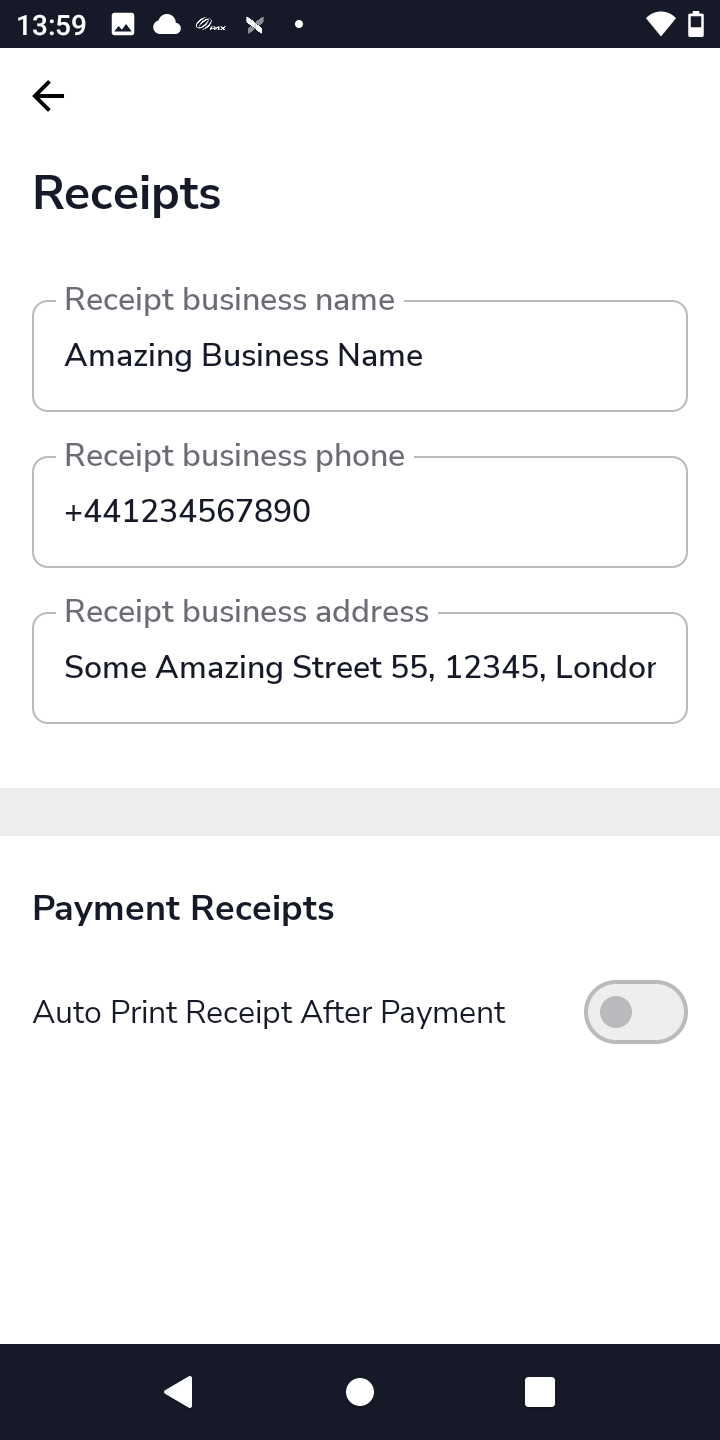Go to the home screen

pyautogui.click(x=360, y=1392)
